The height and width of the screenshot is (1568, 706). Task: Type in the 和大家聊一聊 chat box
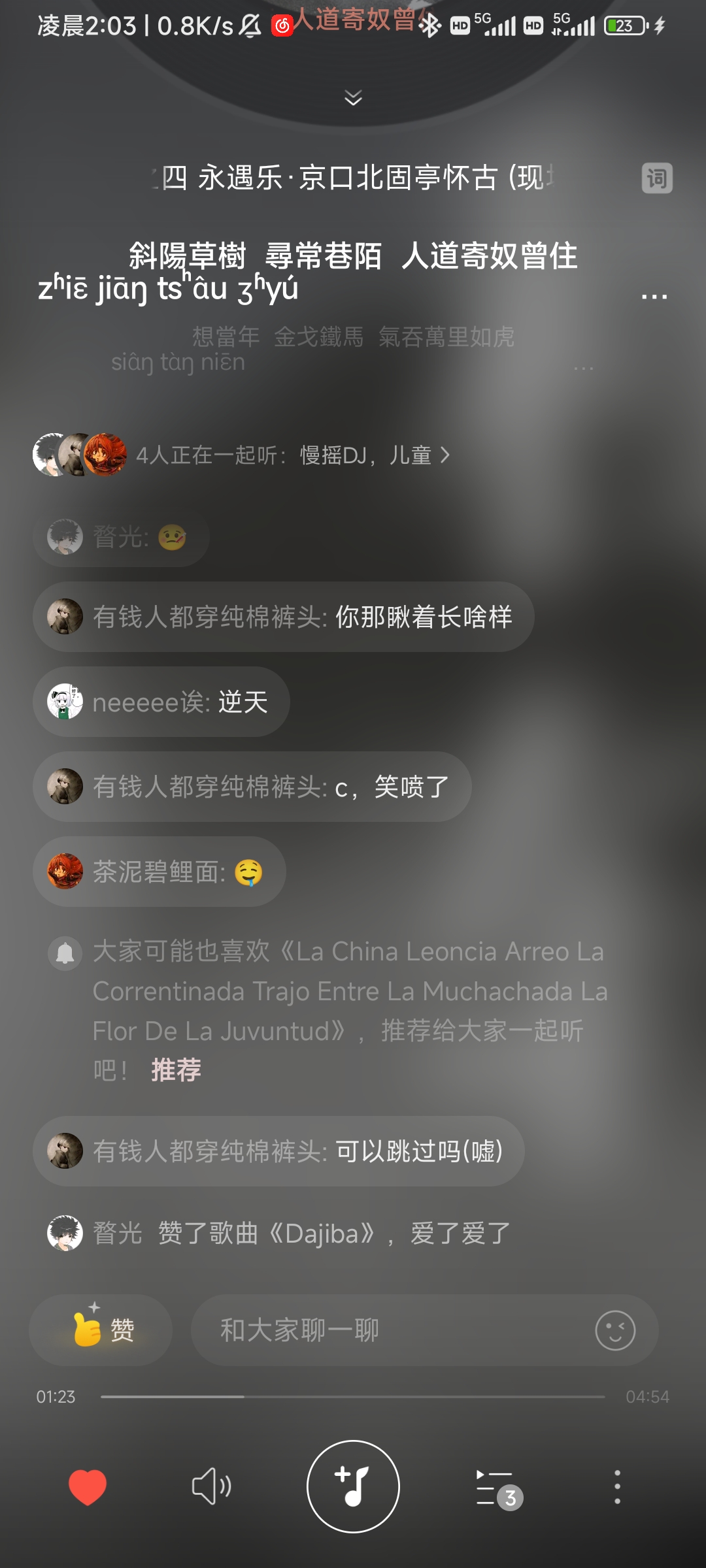(x=392, y=1330)
